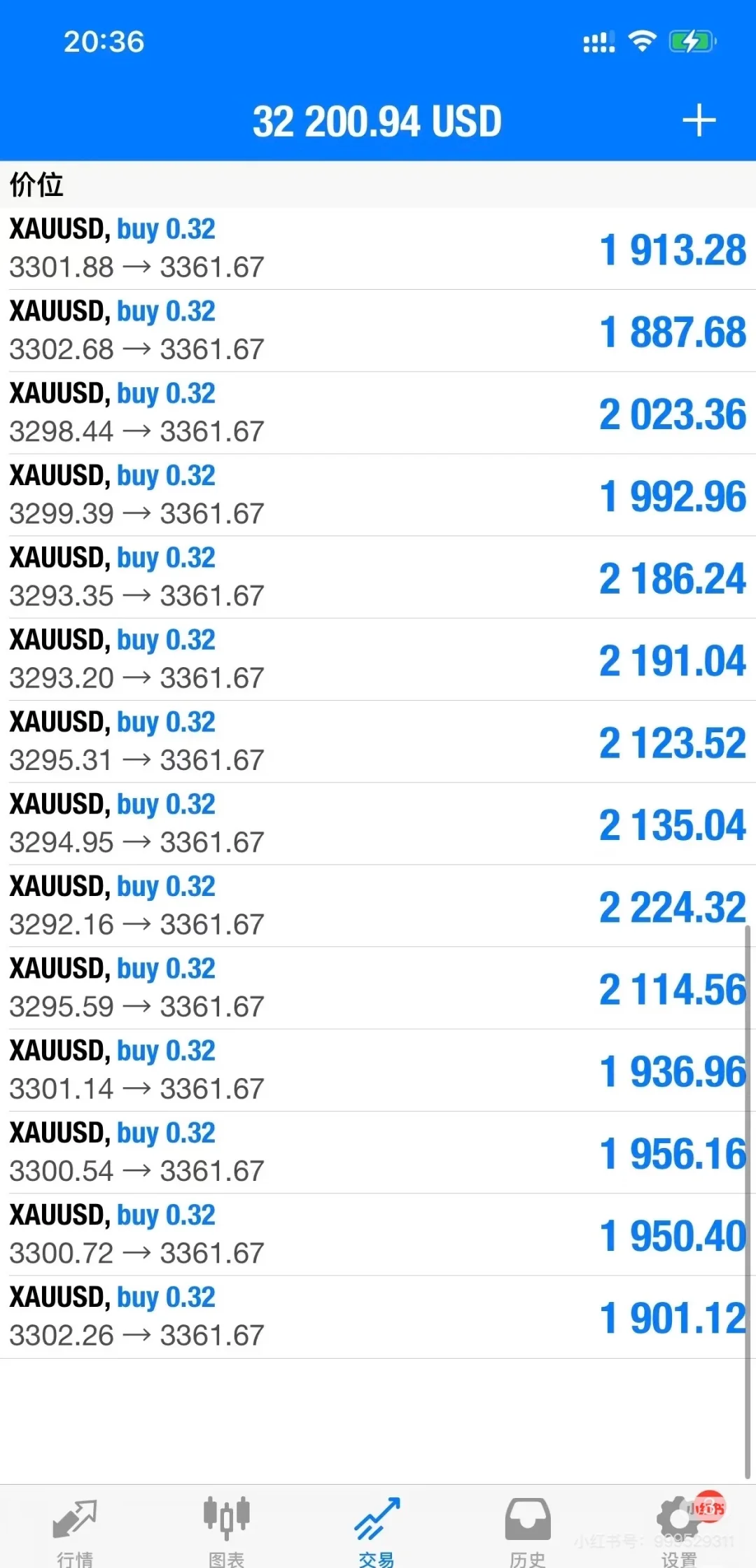Select the position with entry 3300.72

pyautogui.click(x=378, y=1234)
